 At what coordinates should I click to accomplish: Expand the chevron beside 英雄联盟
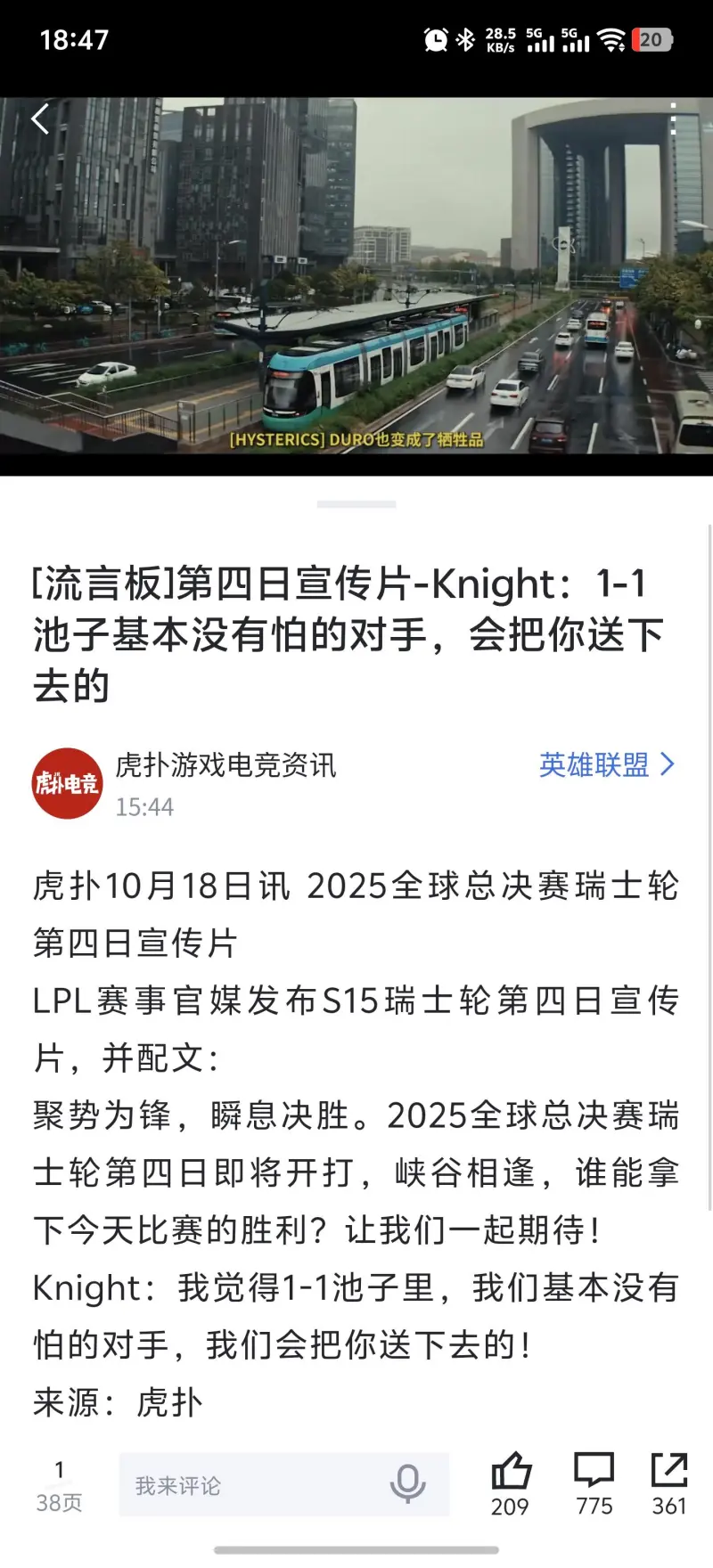tap(669, 764)
